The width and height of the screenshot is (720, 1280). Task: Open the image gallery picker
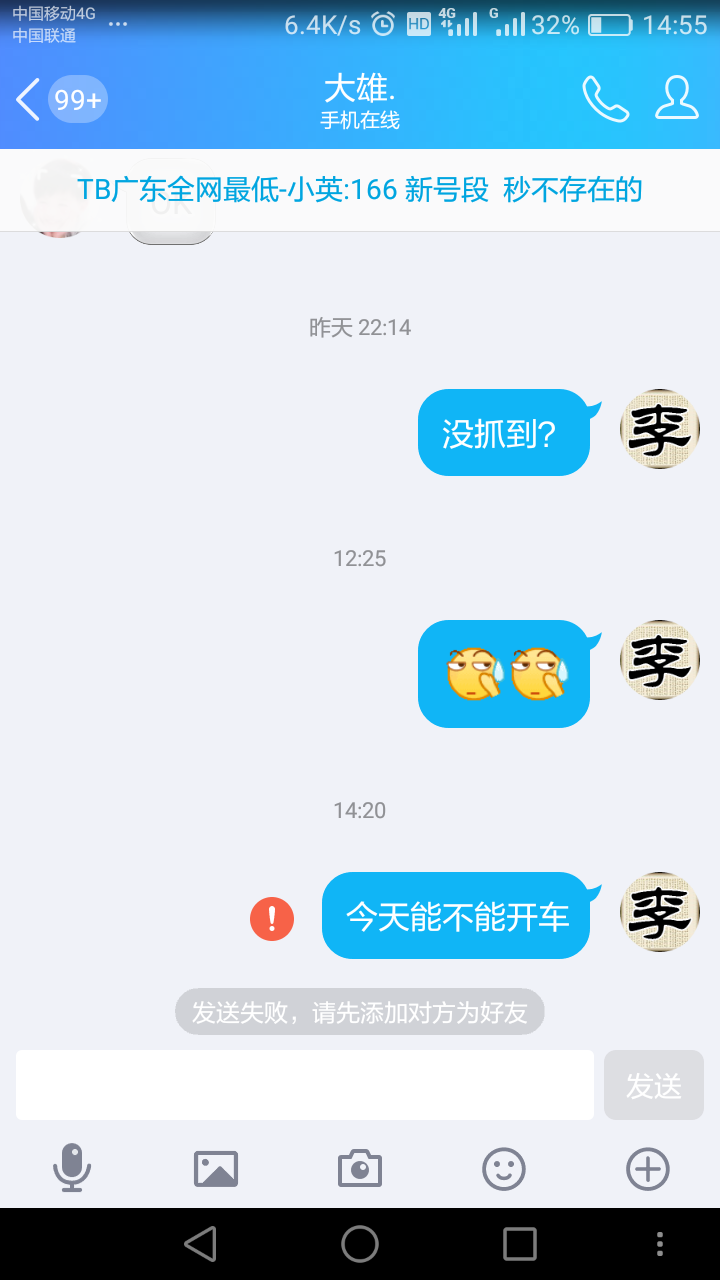point(216,1168)
